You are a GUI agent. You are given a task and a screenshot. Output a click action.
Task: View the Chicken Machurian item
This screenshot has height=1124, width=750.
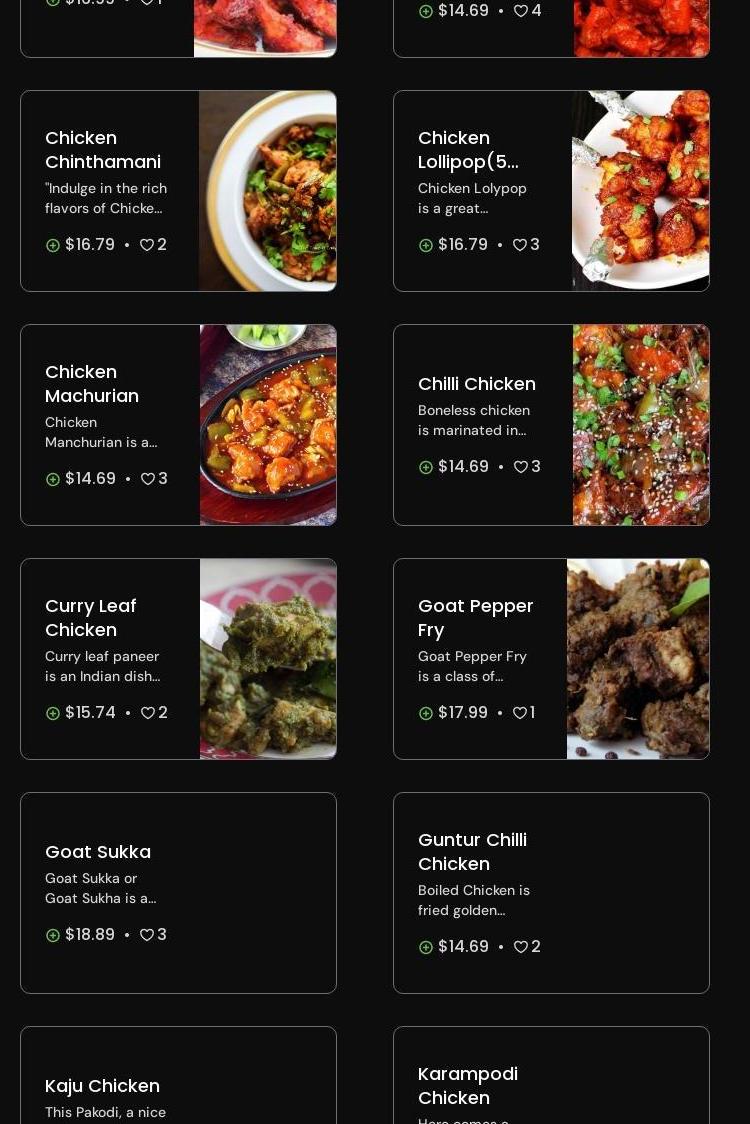click(92, 384)
